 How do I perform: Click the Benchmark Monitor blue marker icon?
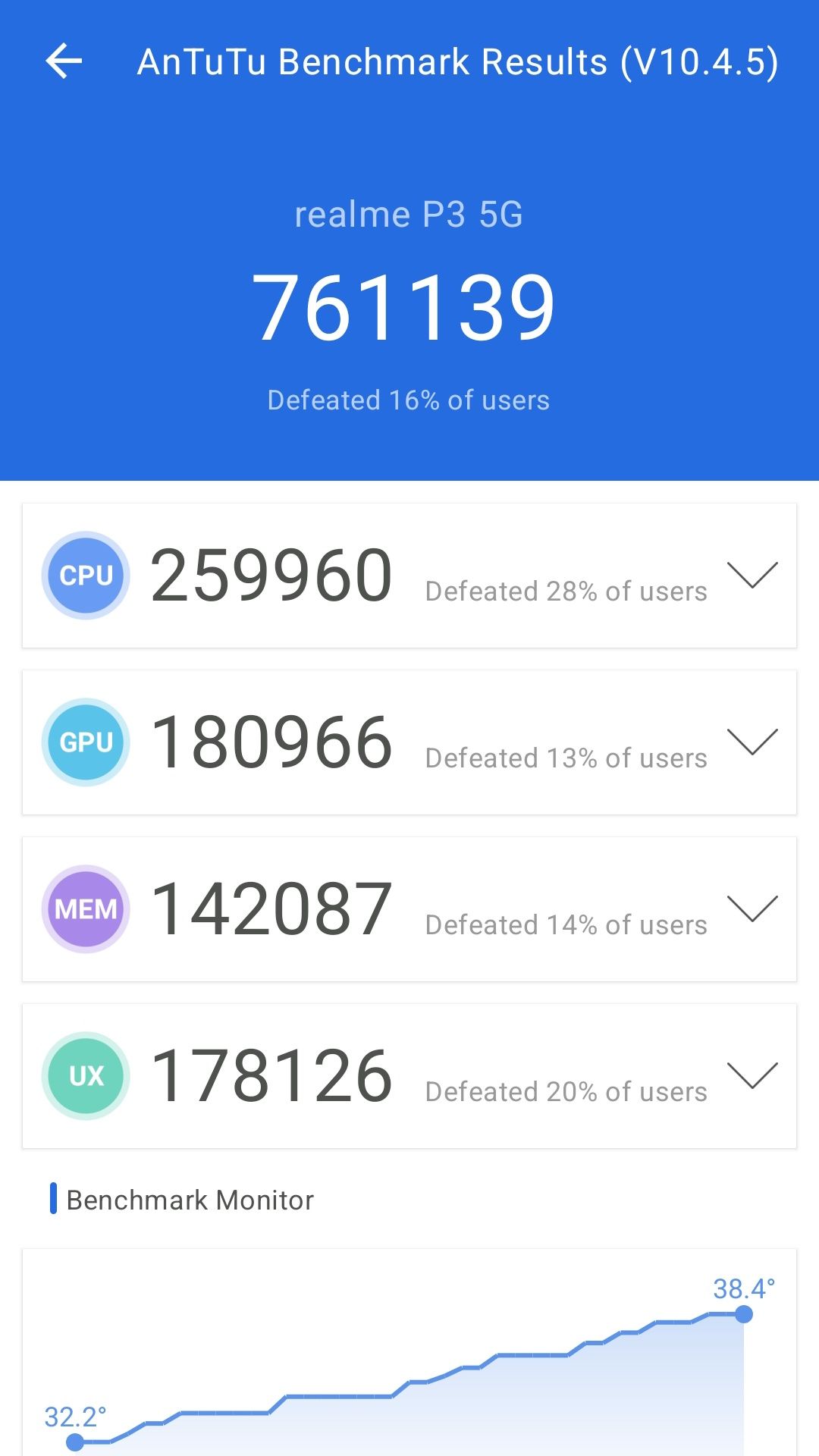53,1200
